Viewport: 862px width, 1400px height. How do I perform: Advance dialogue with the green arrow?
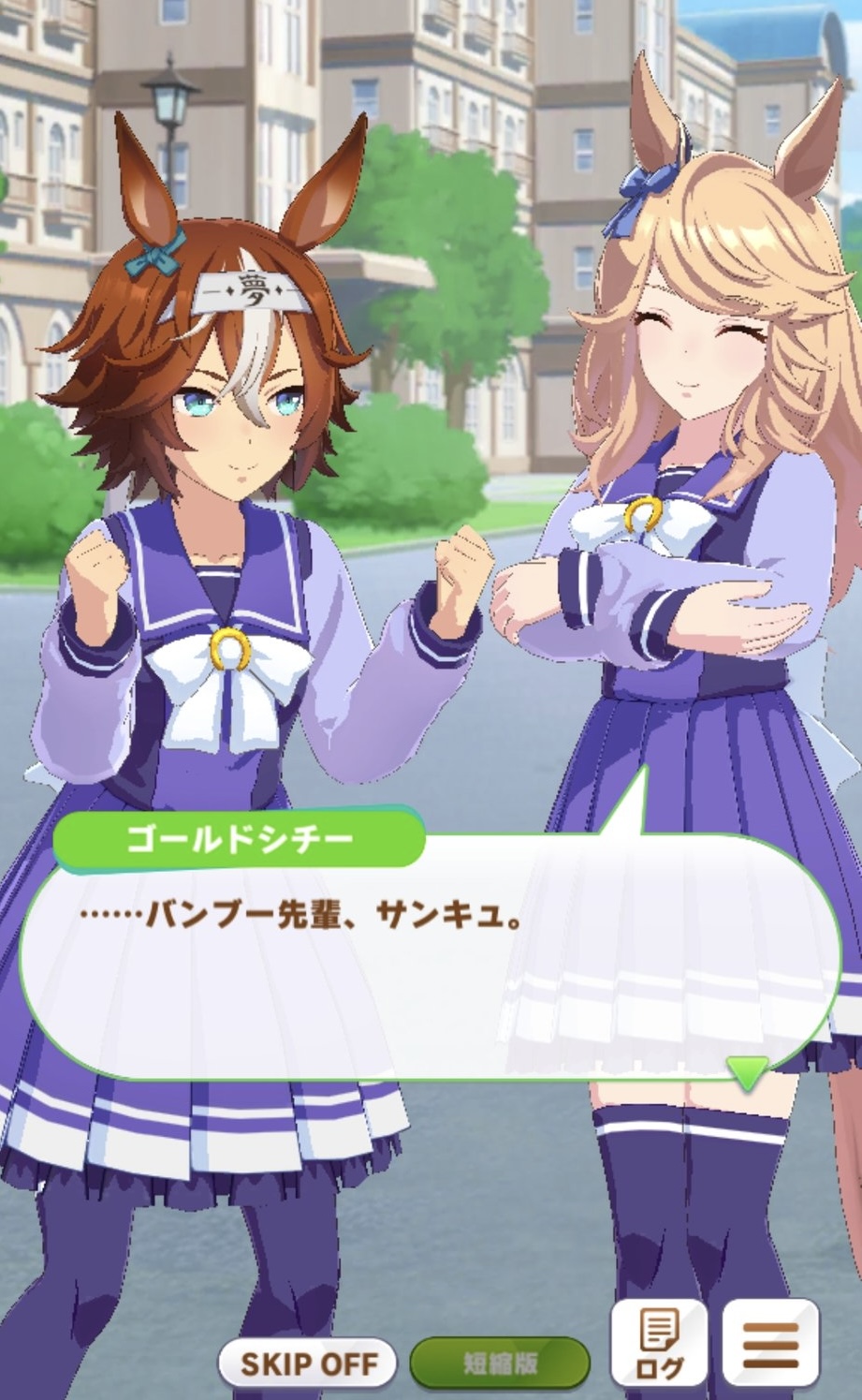(x=748, y=1072)
